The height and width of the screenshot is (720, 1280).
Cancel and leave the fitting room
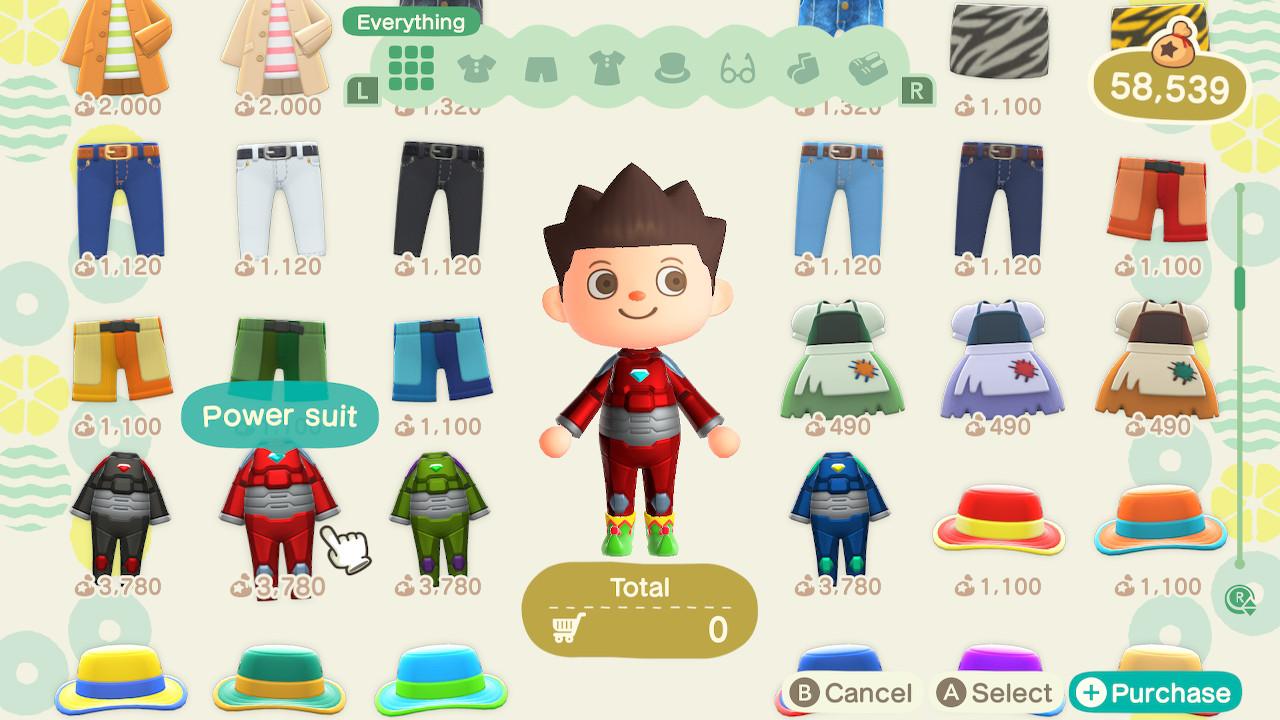pyautogui.click(x=851, y=693)
